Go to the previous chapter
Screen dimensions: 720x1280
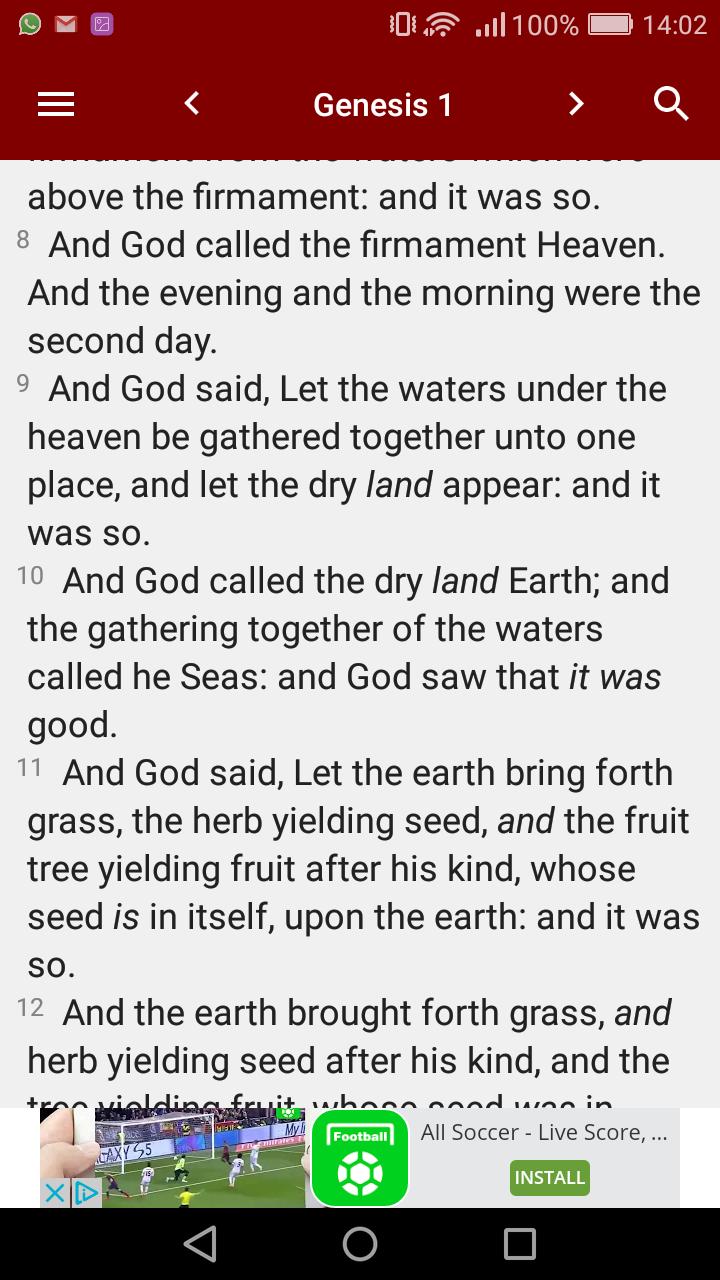pyautogui.click(x=192, y=104)
